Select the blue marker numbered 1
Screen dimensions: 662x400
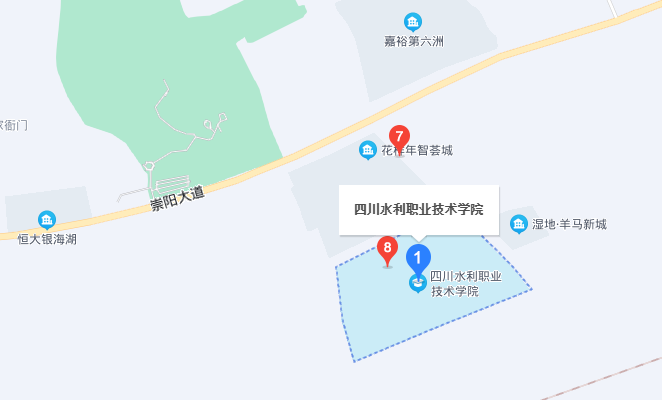[418, 258]
